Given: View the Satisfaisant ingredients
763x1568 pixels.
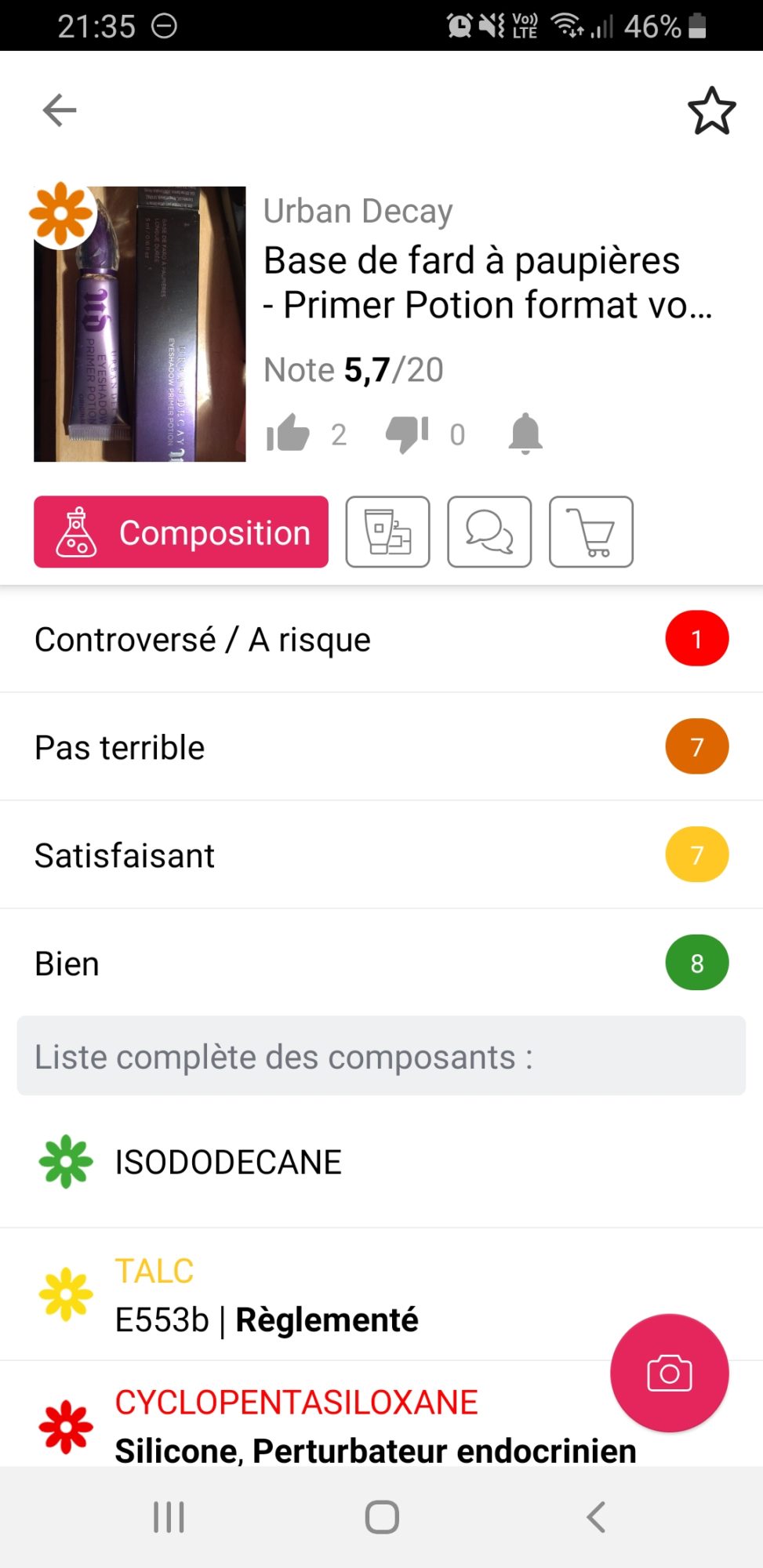Looking at the screenshot, I should (381, 855).
